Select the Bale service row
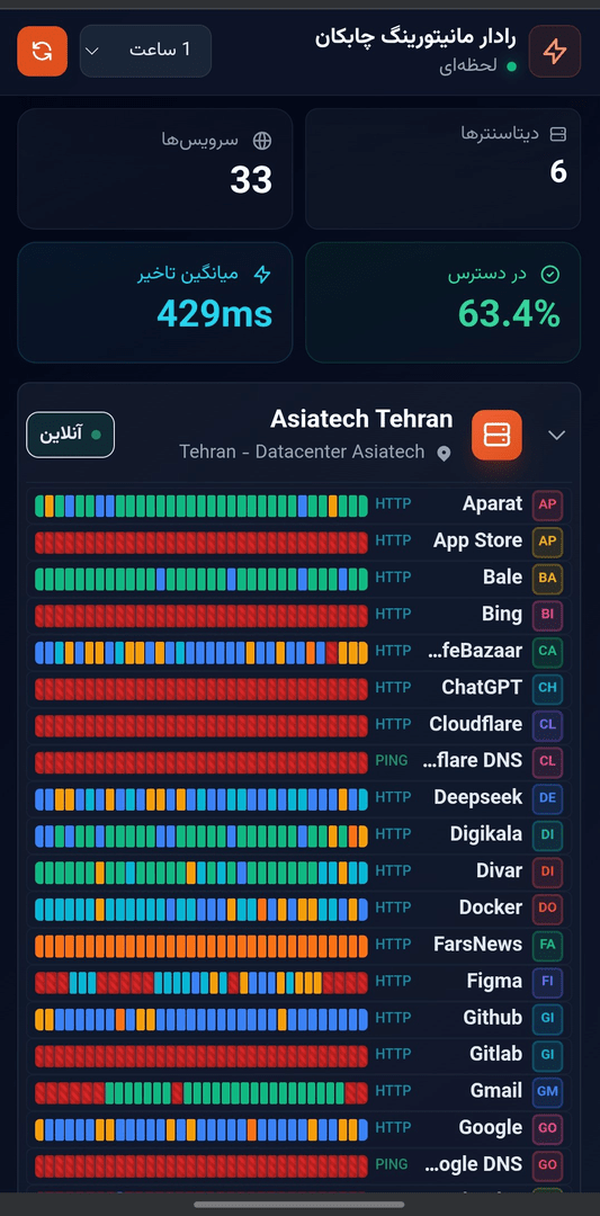This screenshot has height=1216, width=600. pyautogui.click(x=300, y=578)
